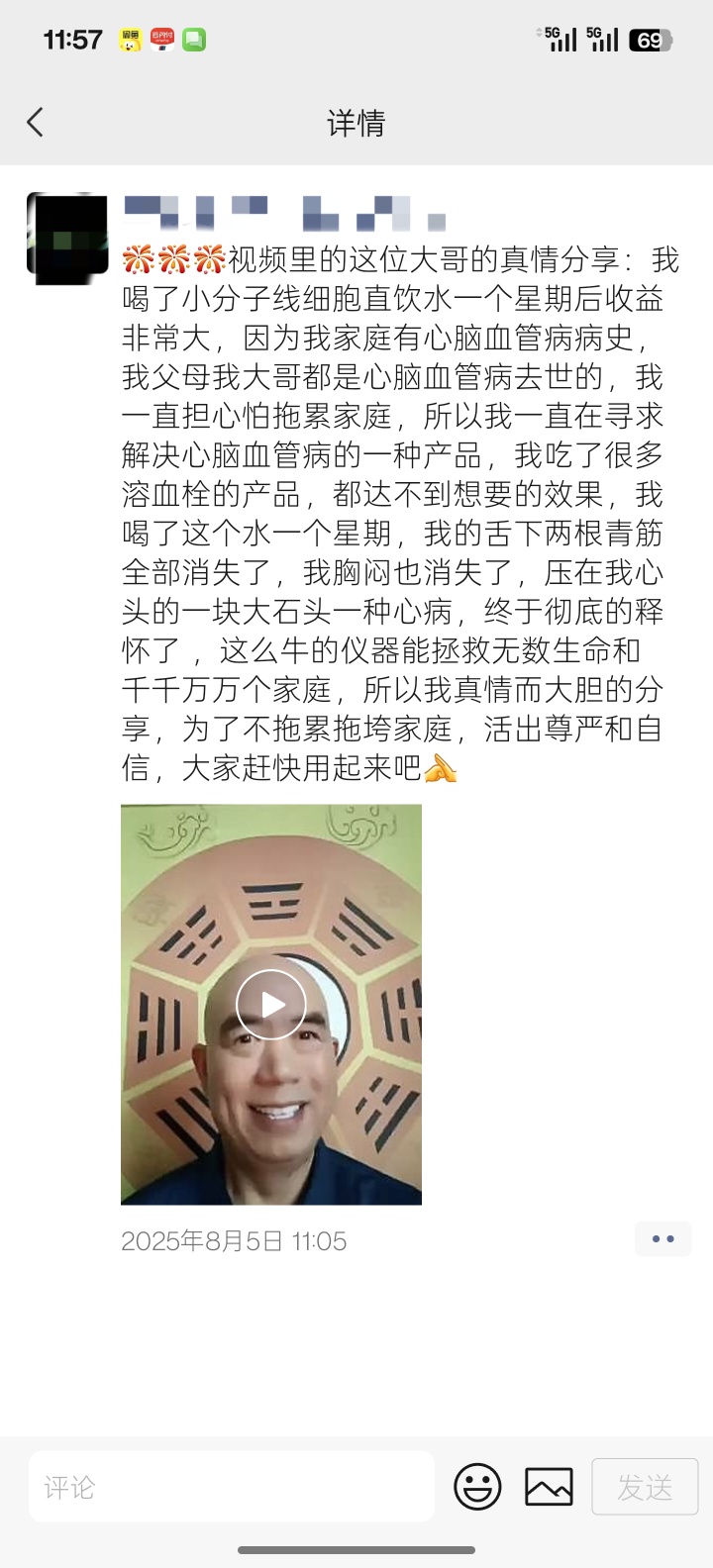Go back from the 详情 page
Viewport: 713px width, 1568px height.
click(36, 123)
